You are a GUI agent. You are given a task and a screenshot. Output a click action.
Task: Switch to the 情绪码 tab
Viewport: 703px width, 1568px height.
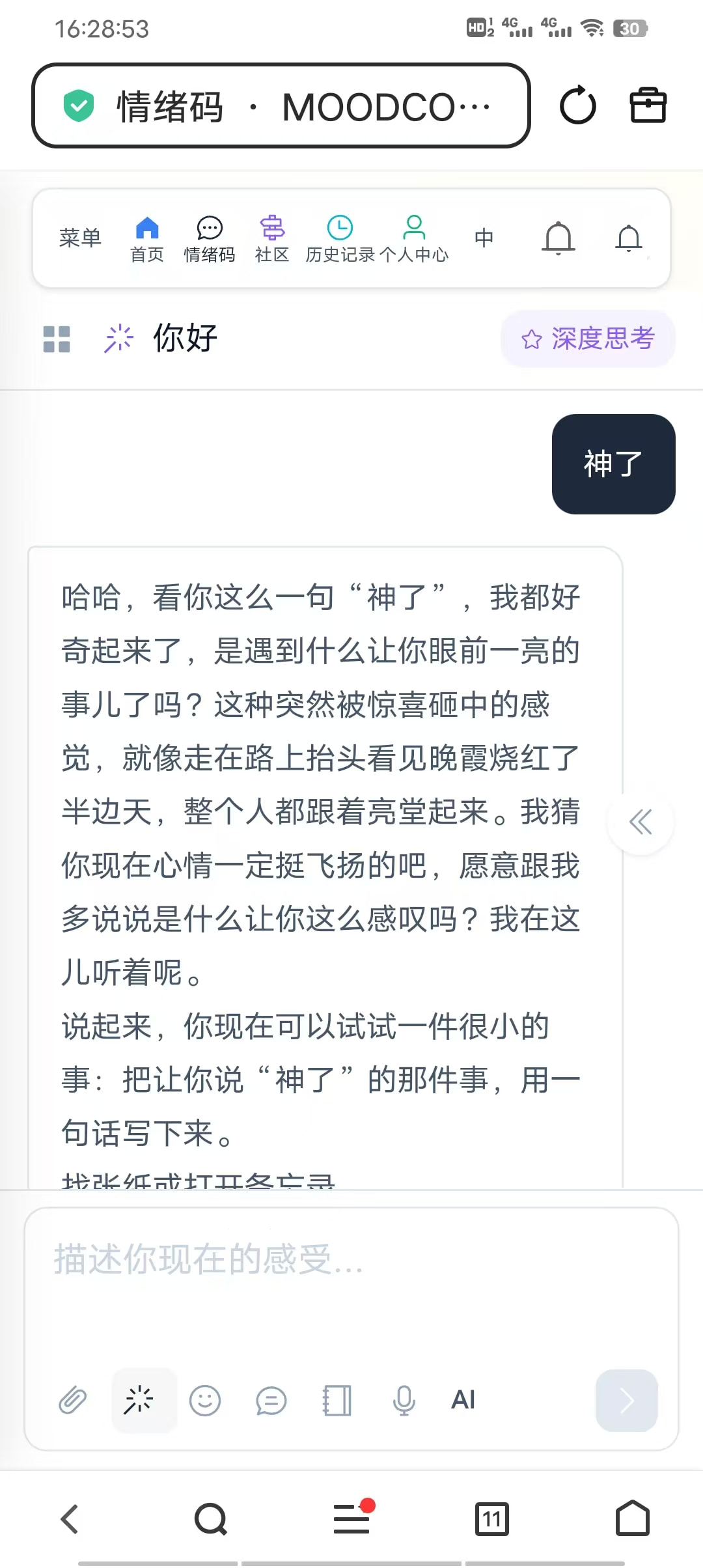click(210, 239)
